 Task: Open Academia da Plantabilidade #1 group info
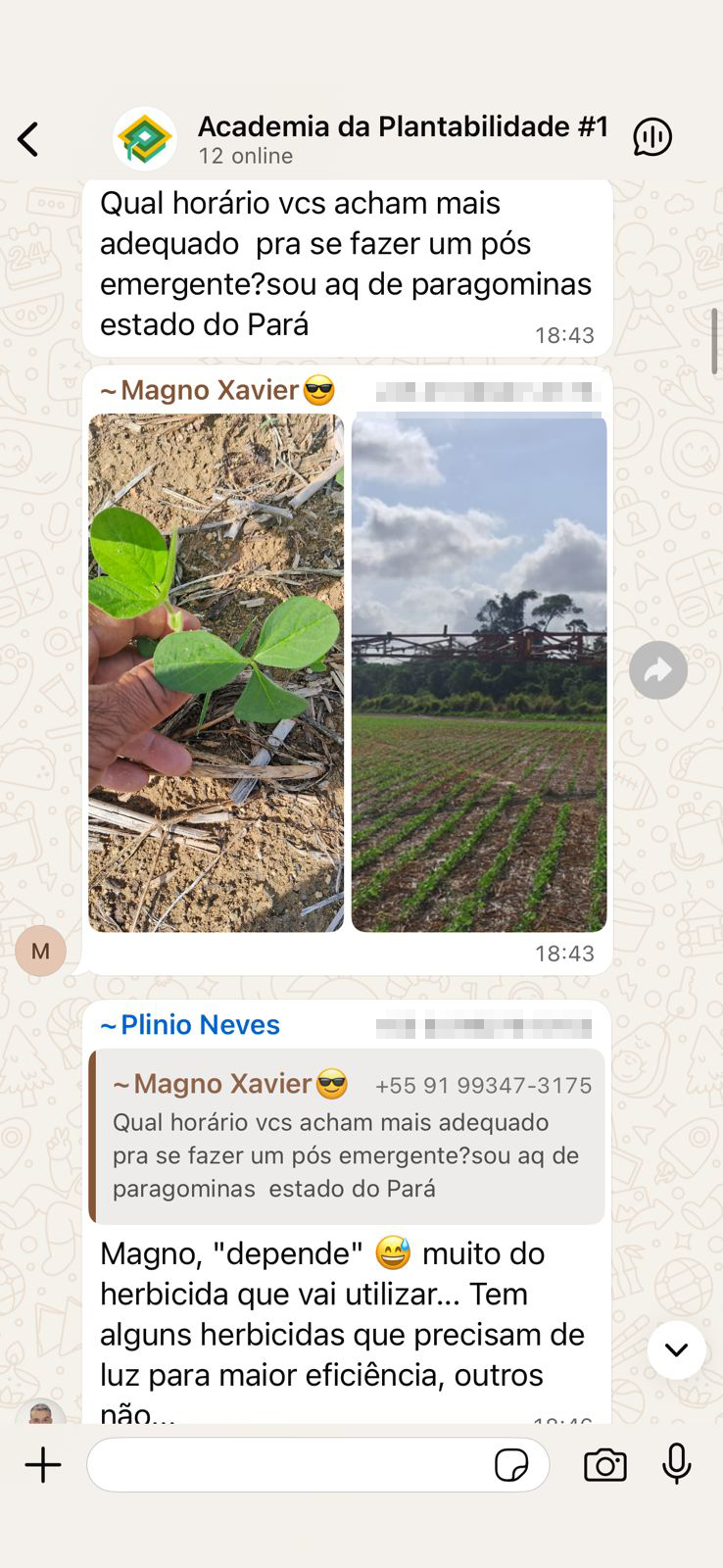(x=402, y=138)
